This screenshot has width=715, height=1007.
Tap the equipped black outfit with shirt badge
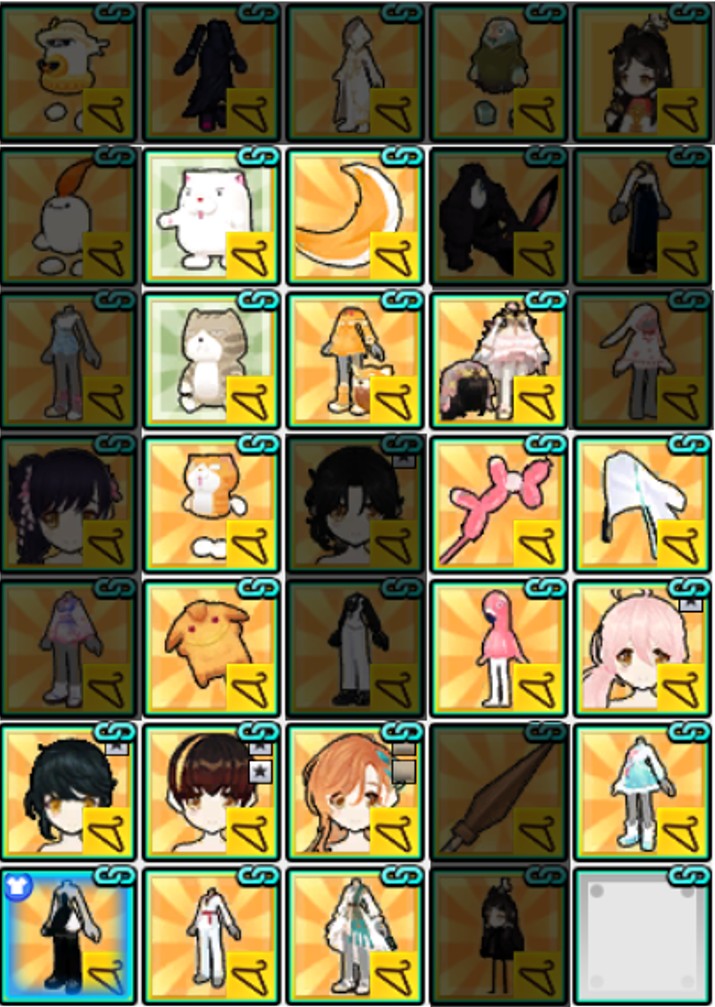coord(67,935)
